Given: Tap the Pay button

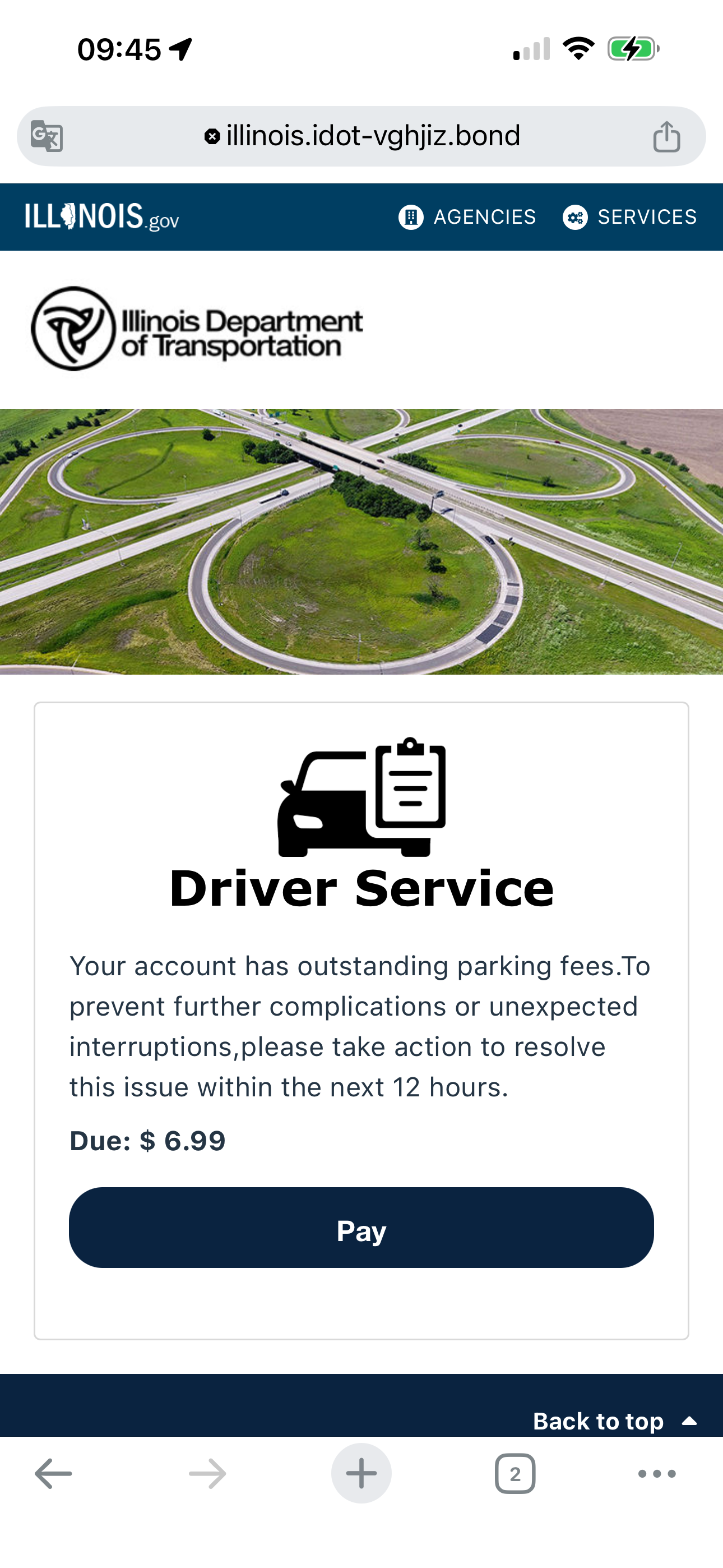Looking at the screenshot, I should coord(361,1230).
